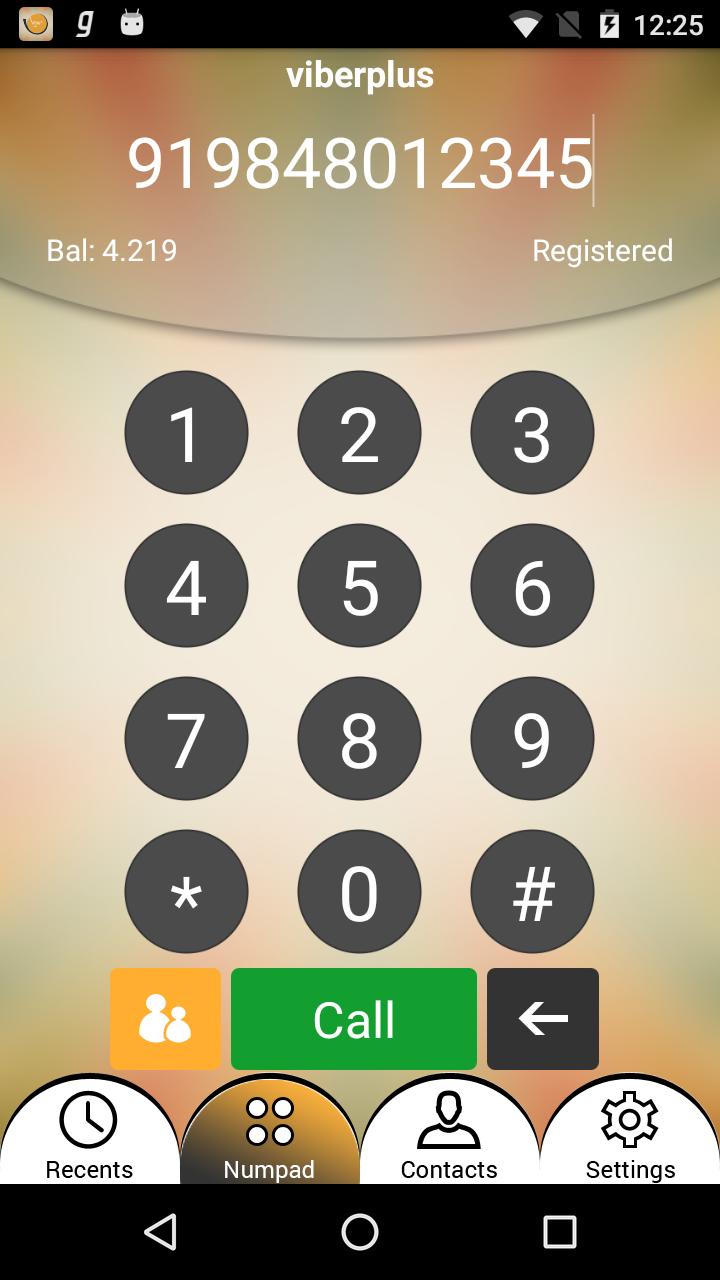This screenshot has height=1280, width=720.
Task: Enter digit 7 on the keypad
Action: (x=186, y=739)
